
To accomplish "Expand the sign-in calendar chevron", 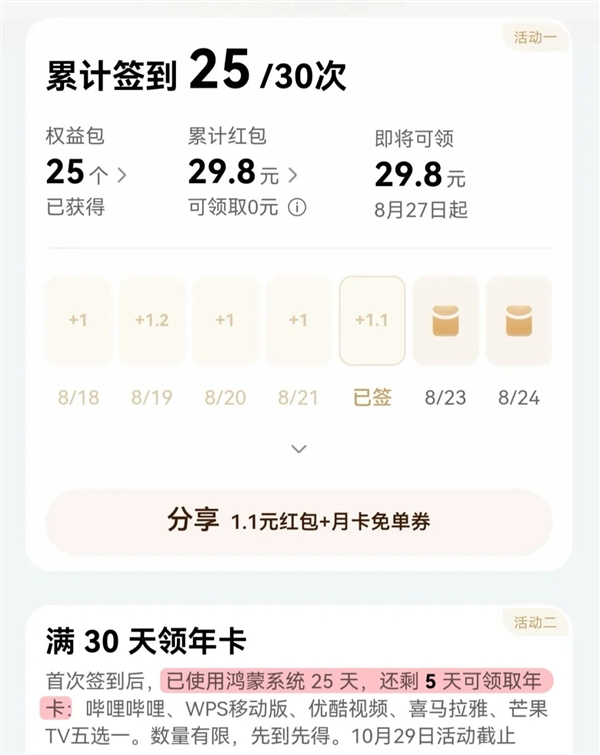I will (298, 450).
